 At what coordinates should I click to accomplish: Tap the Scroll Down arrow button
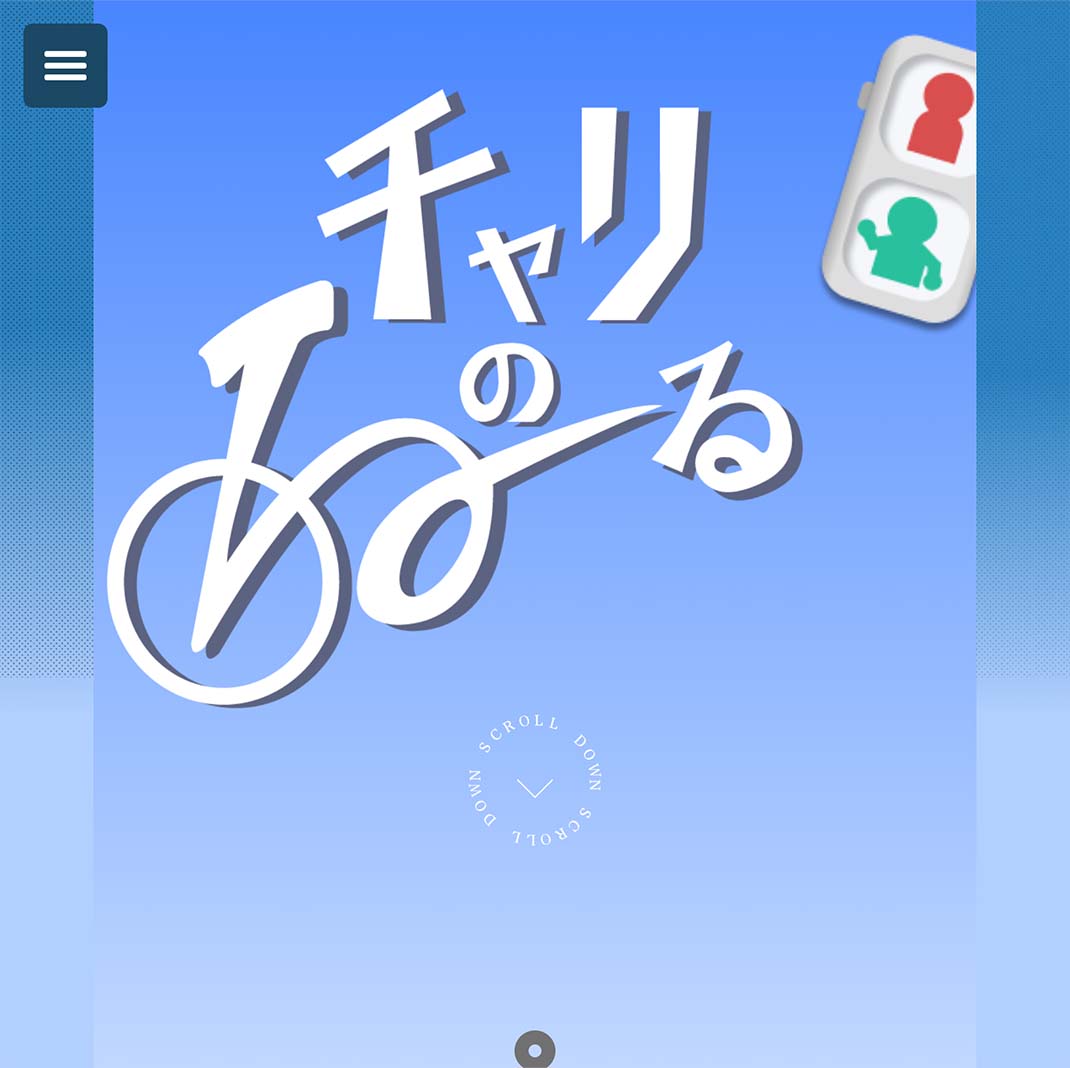pyautogui.click(x=535, y=786)
